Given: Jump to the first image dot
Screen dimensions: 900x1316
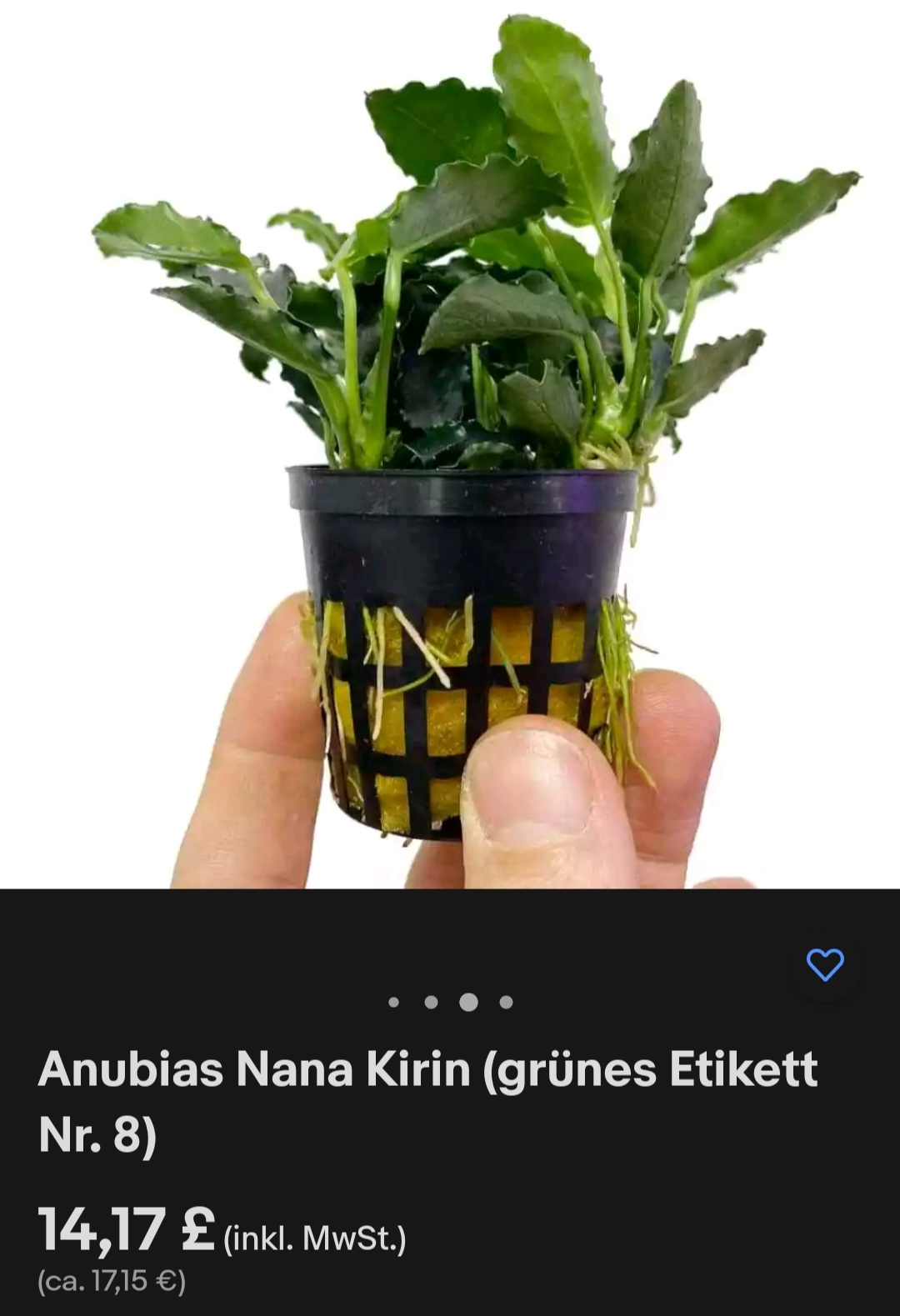Looking at the screenshot, I should coord(394,1002).
